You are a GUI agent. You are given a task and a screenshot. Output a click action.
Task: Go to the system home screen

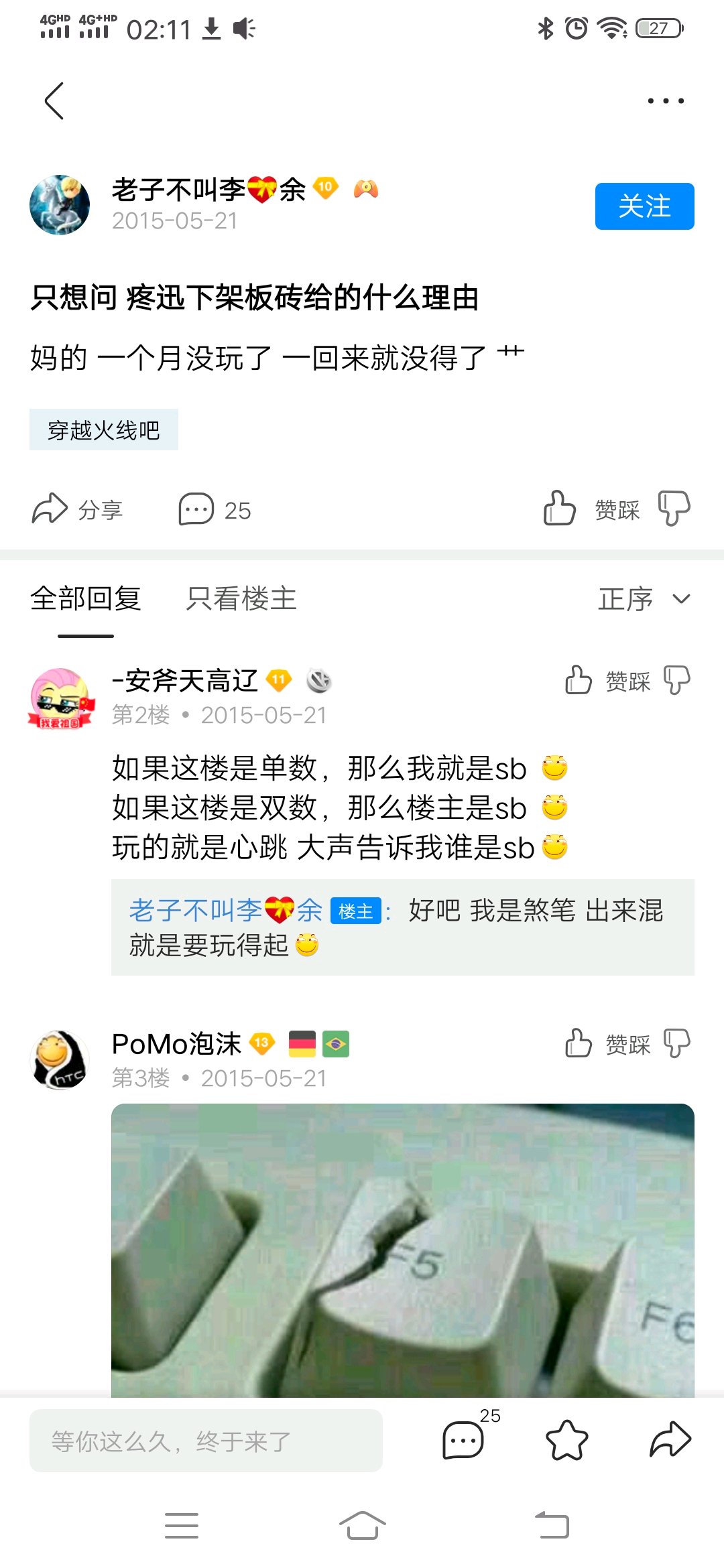(x=362, y=1526)
